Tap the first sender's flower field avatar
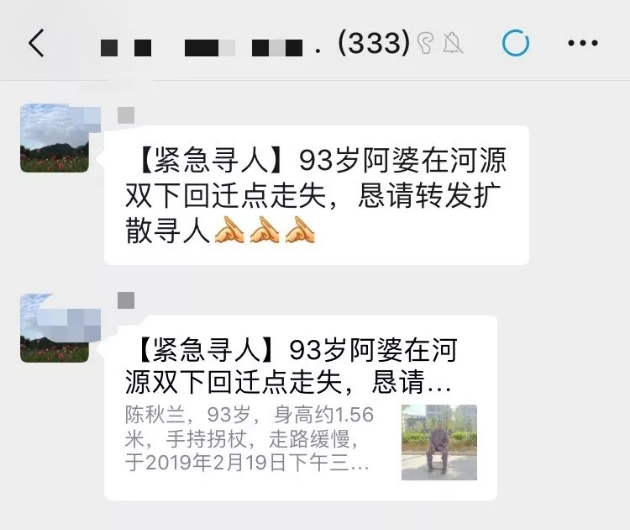Image resolution: width=630 pixels, height=530 pixels. click(54, 137)
